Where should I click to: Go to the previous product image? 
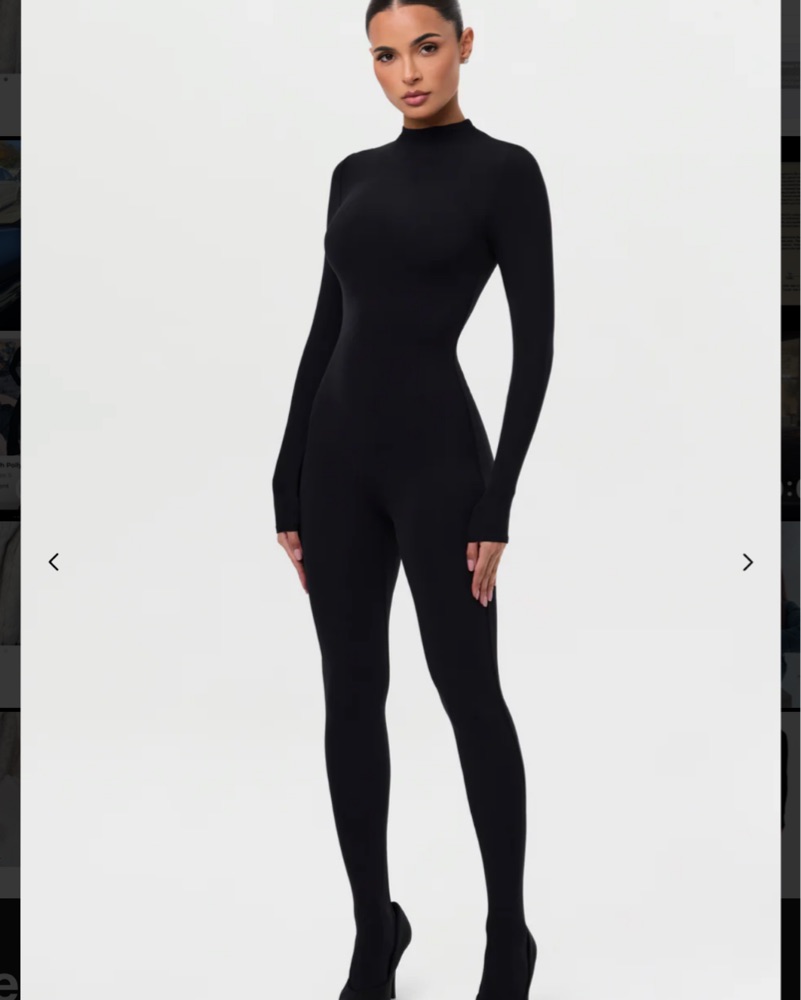point(54,562)
